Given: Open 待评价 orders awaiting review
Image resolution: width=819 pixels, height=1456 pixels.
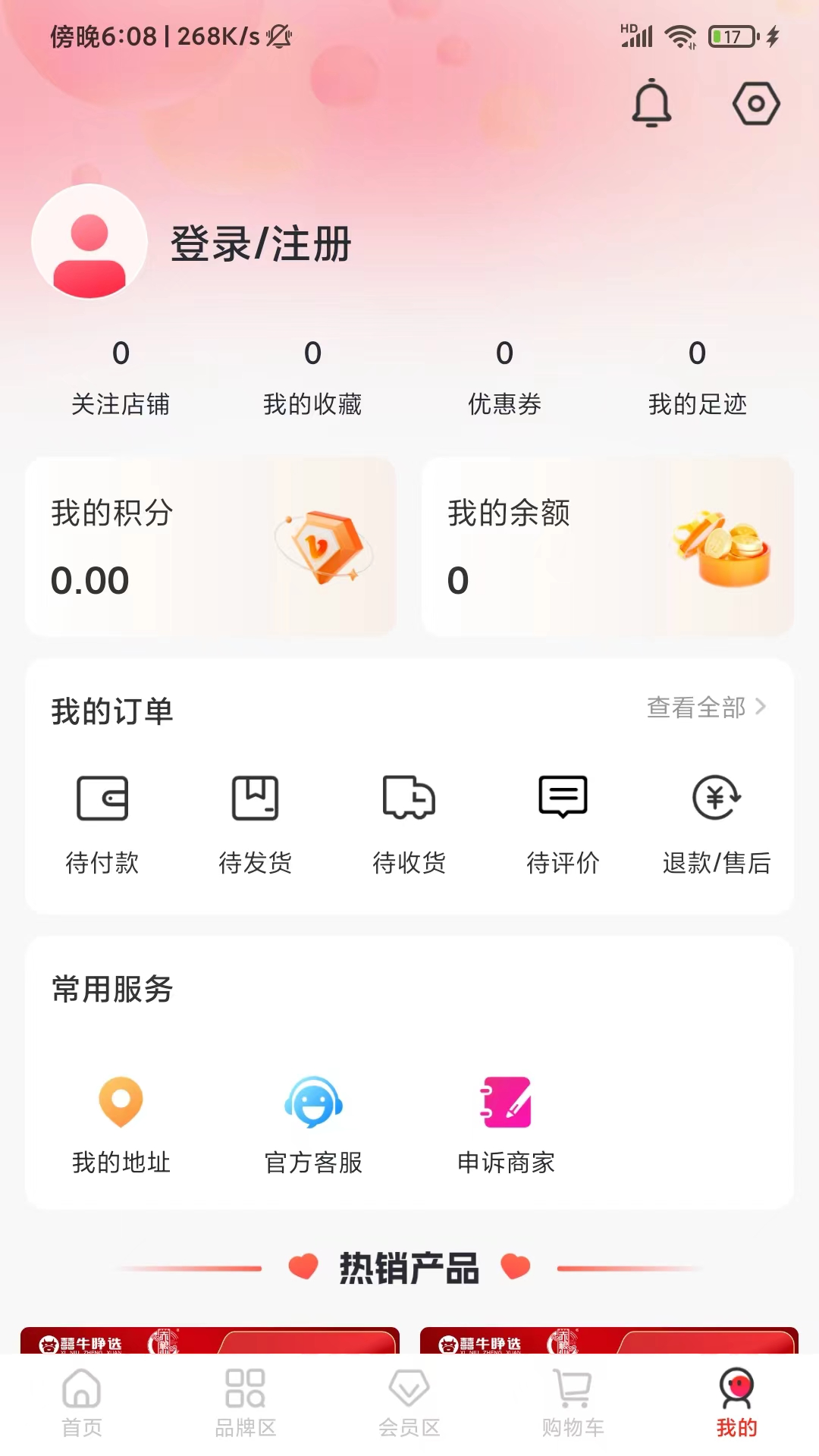Looking at the screenshot, I should pyautogui.click(x=563, y=823).
